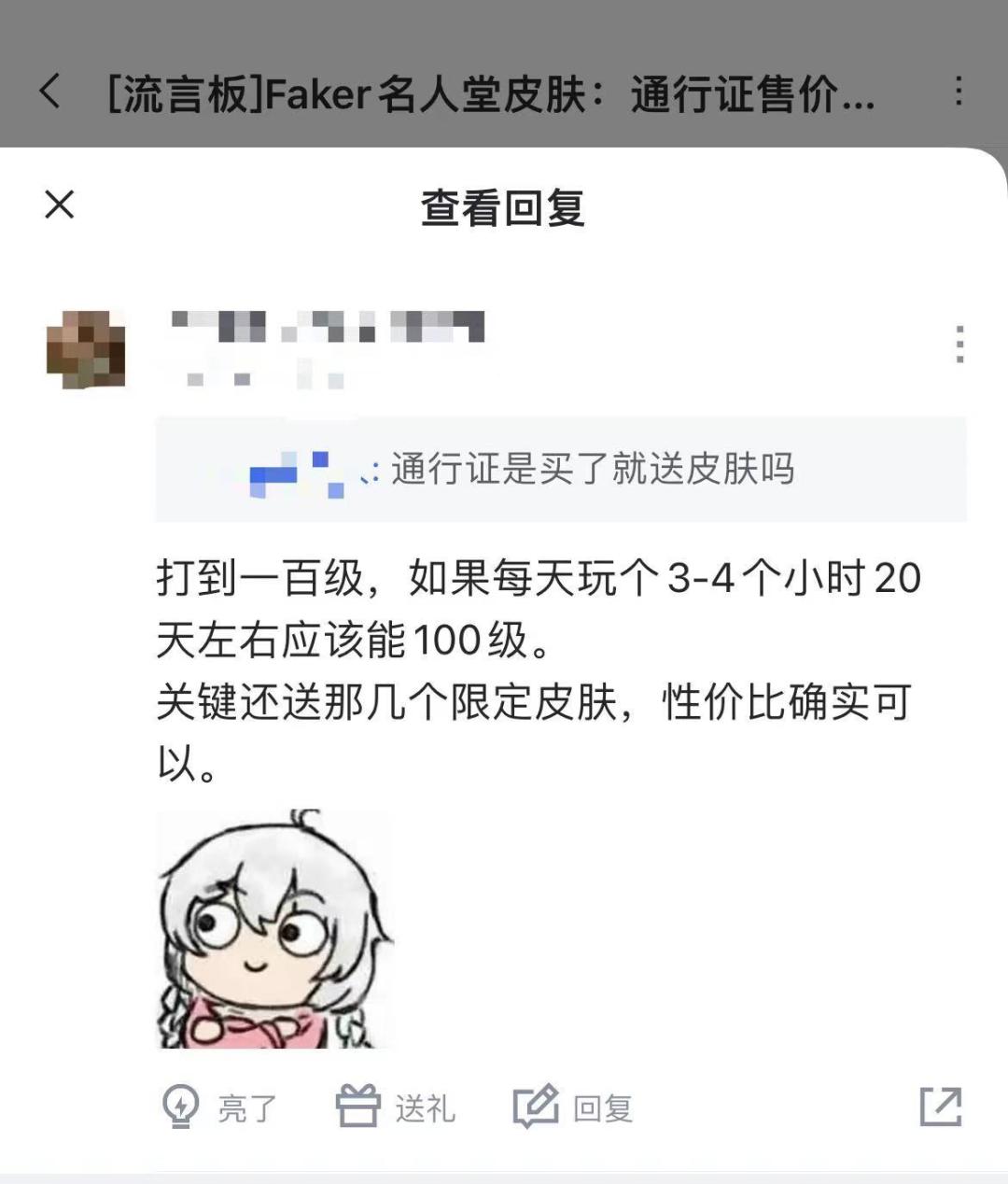1008x1184 pixels.
Task: Open the reply's three-dot options menu
Action: coord(959,345)
